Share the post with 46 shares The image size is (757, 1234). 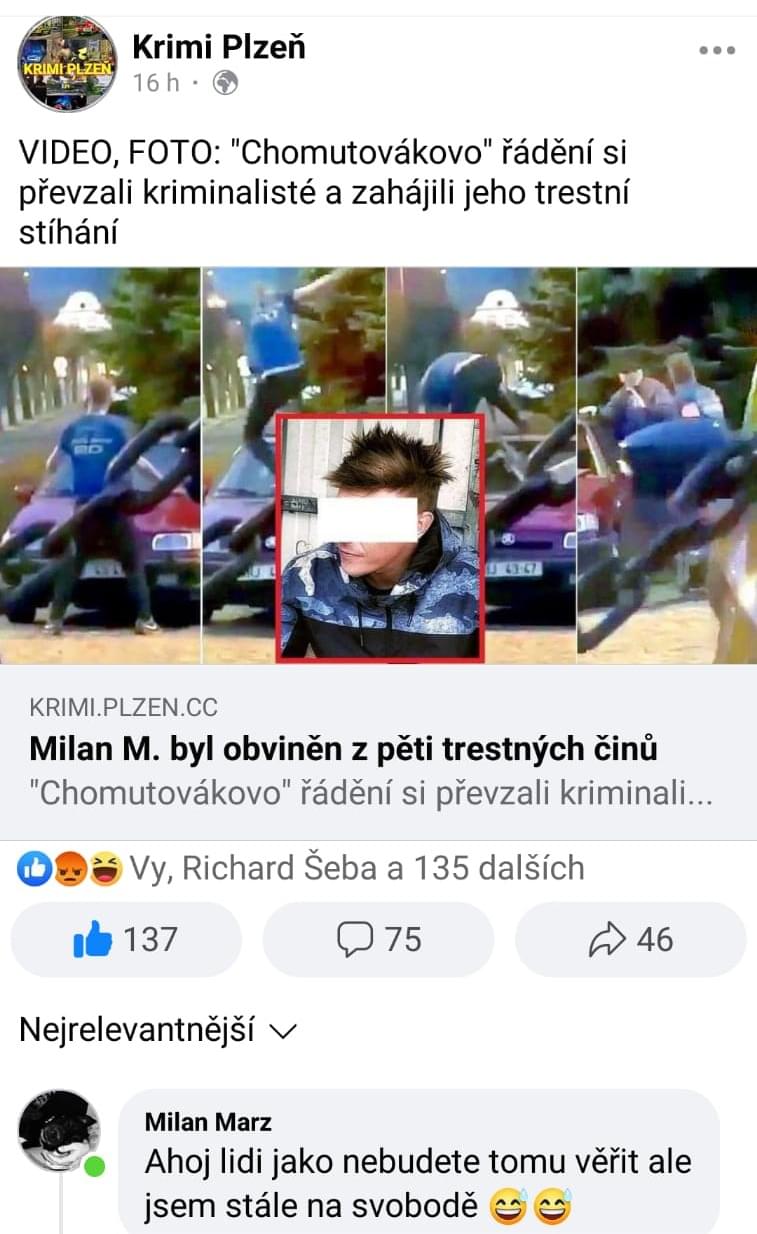coord(630,939)
